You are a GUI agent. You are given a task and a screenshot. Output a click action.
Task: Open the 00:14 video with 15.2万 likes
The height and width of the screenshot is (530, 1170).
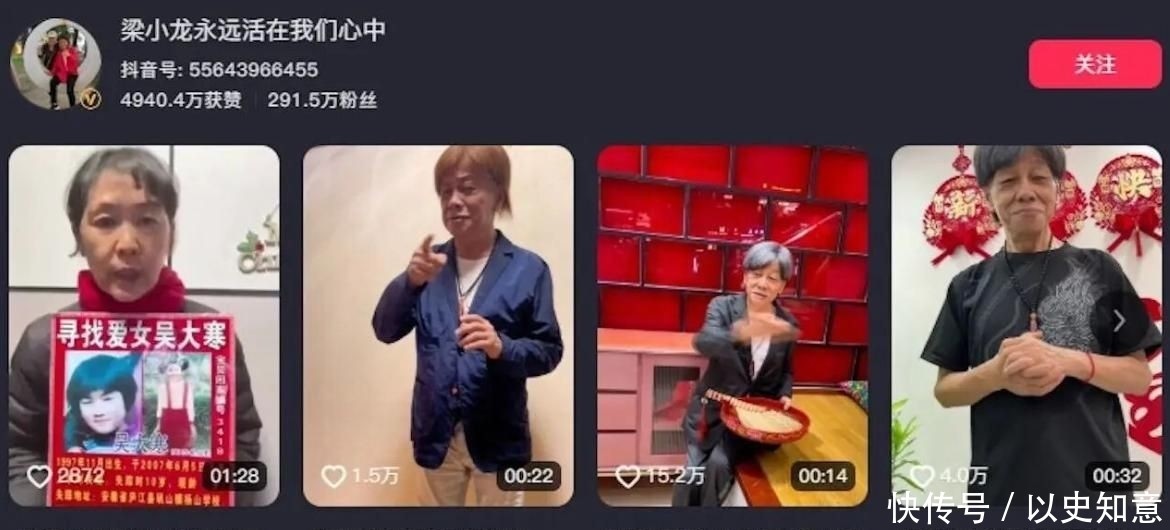[732, 325]
